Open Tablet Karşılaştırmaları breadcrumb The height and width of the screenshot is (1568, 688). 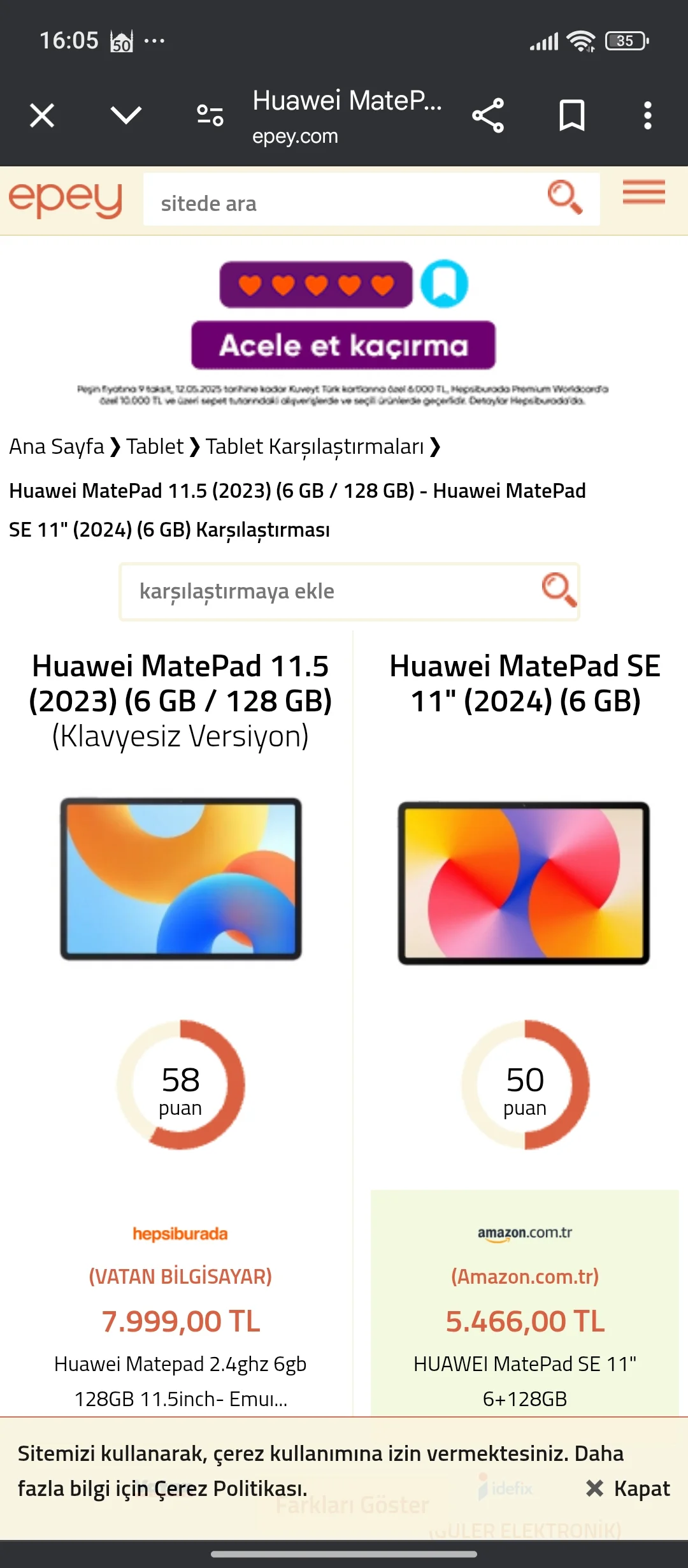tap(314, 447)
